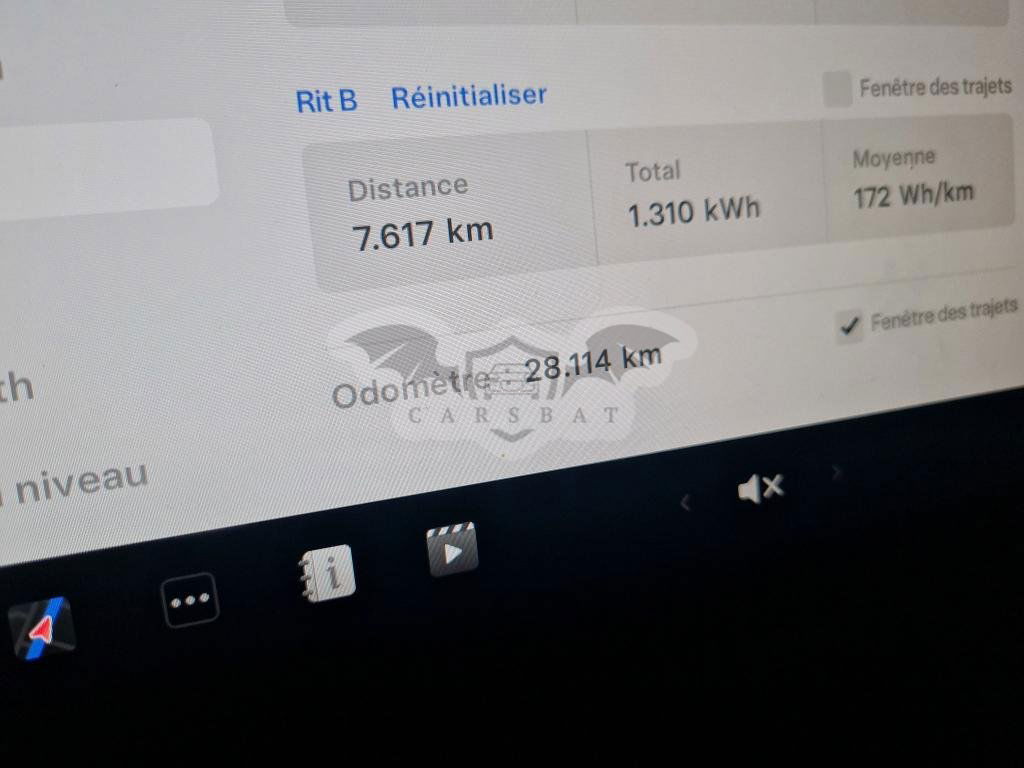
Task: Lower volume with the left chevron
Action: click(685, 502)
